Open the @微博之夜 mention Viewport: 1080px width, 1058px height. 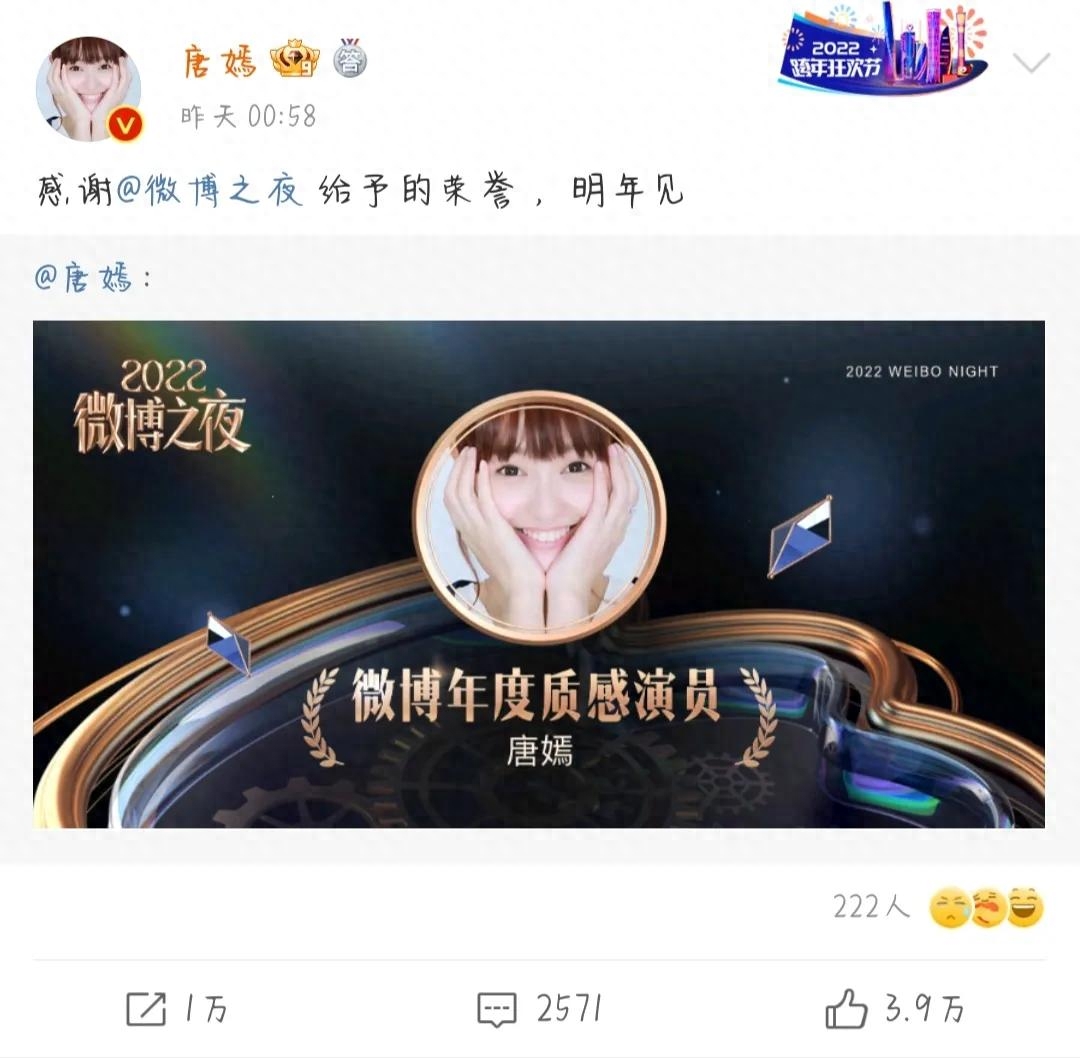[210, 190]
